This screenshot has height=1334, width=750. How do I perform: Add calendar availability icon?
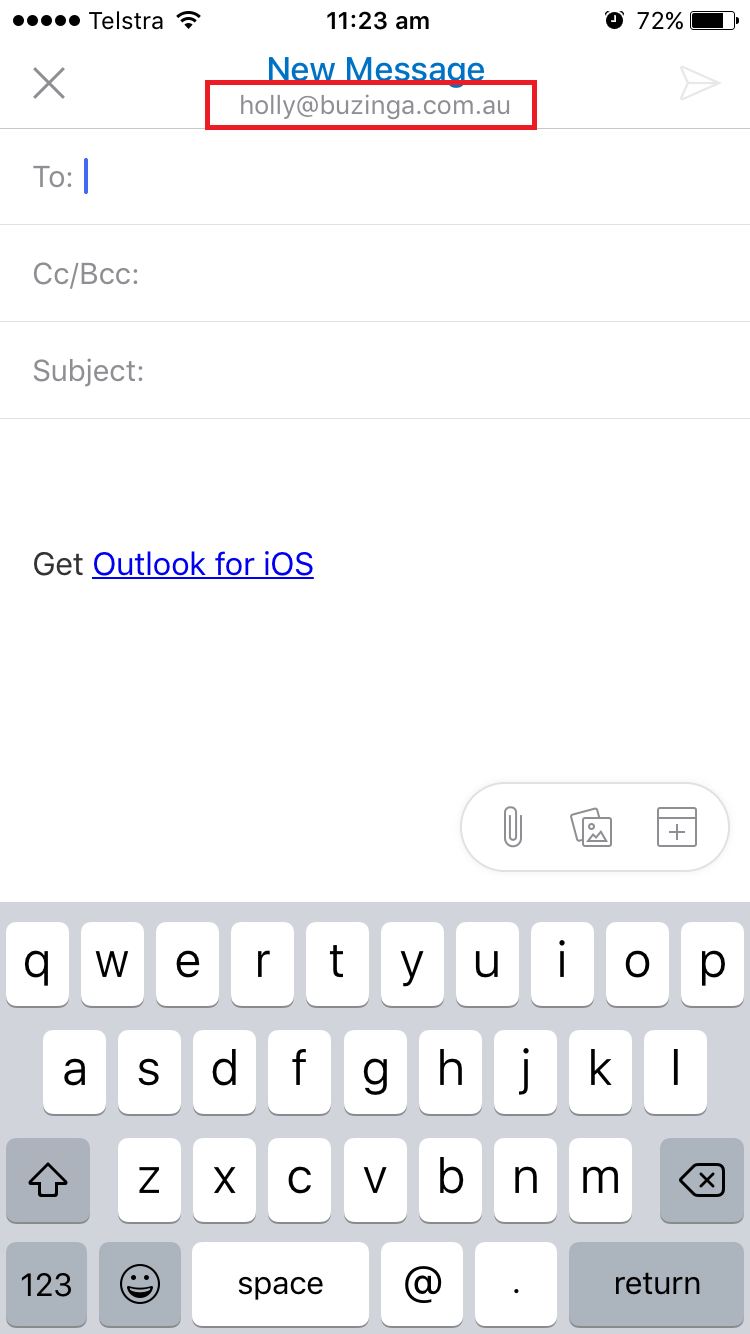pos(677,827)
